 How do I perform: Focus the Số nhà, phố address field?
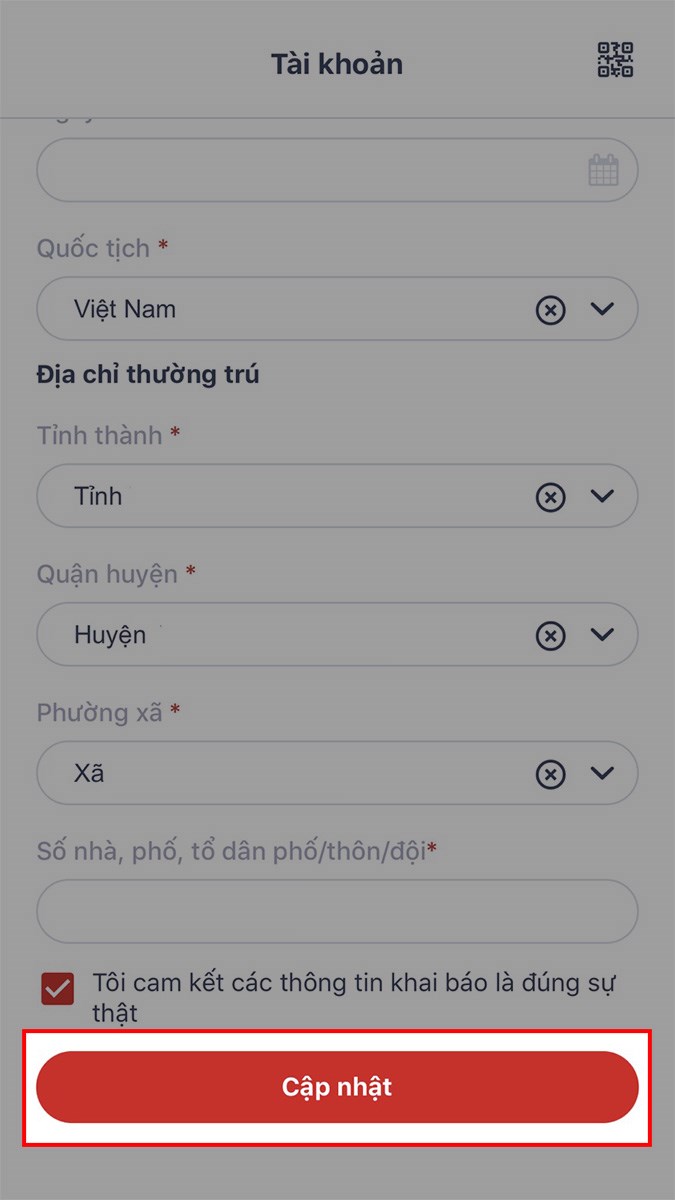(337, 913)
